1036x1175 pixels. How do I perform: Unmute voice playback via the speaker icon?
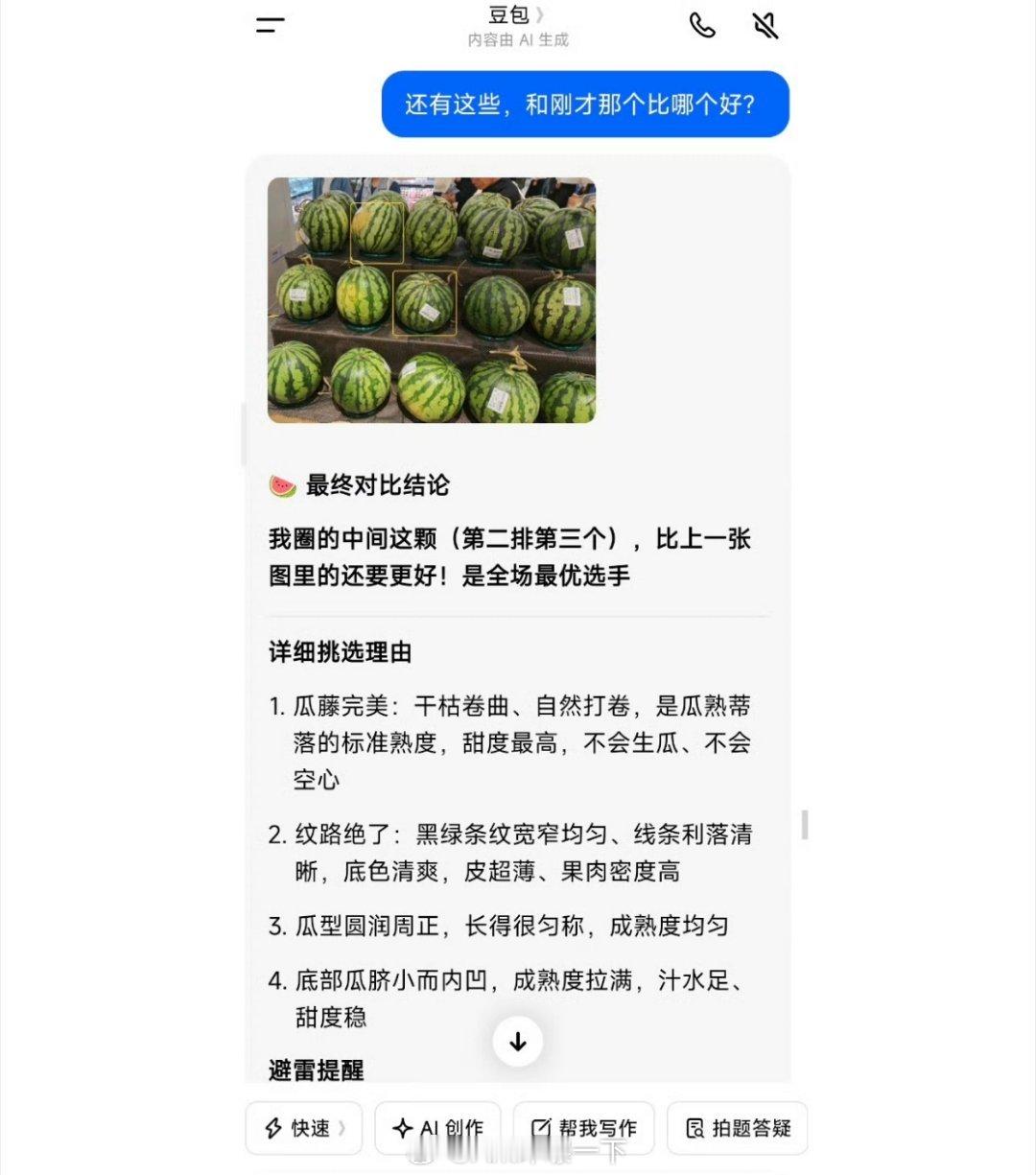[765, 26]
